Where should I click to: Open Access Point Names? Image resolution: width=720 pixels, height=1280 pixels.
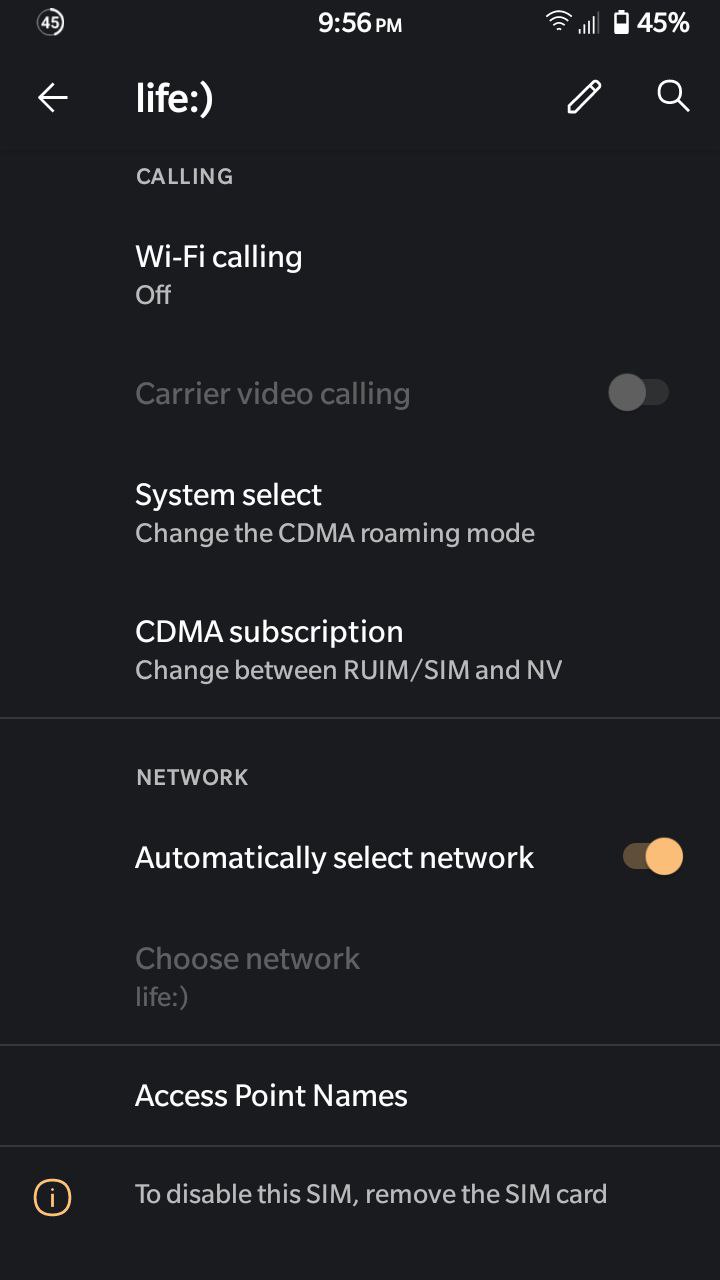point(360,1096)
